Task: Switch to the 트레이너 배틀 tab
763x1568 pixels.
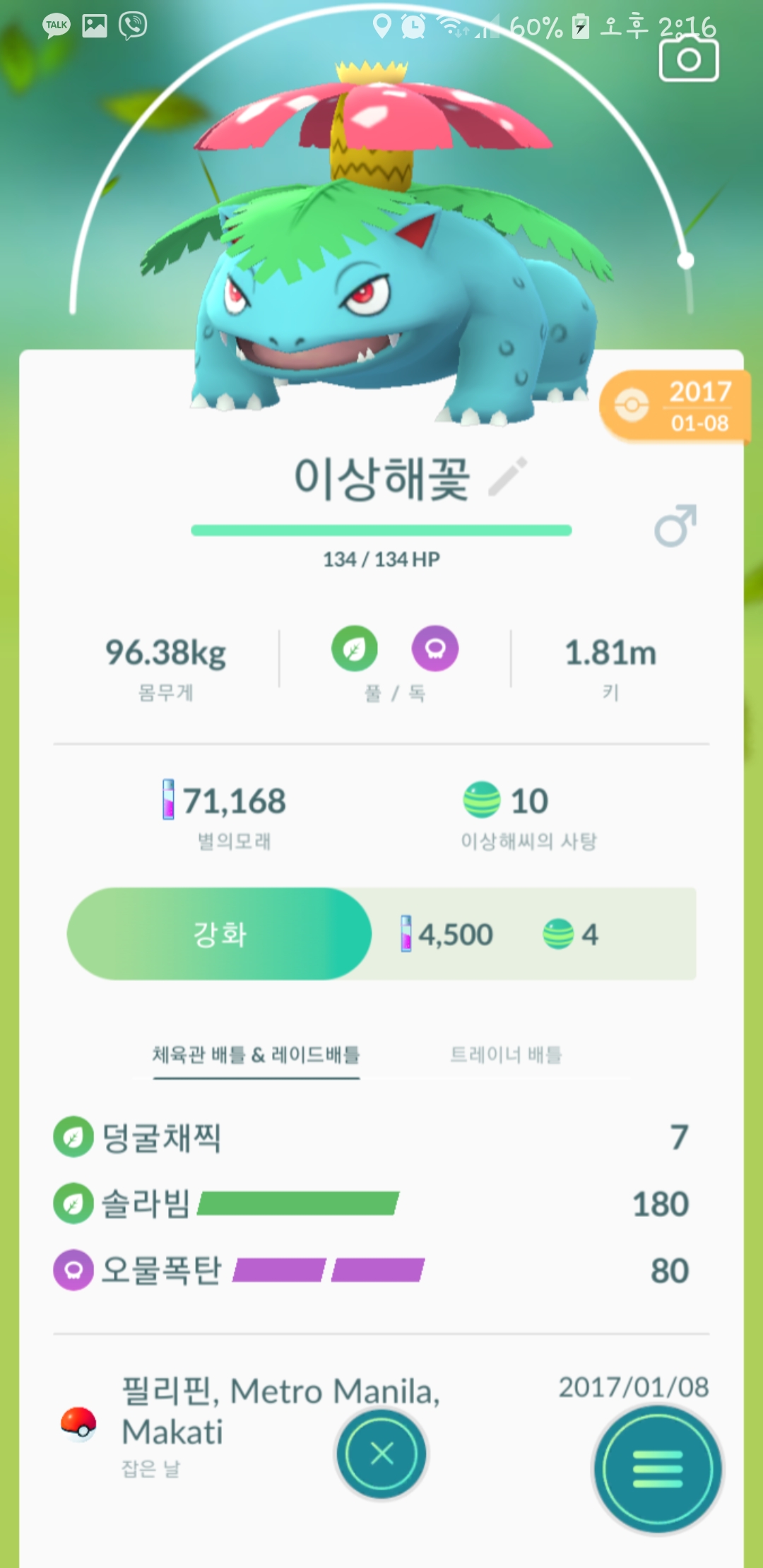Action: [506, 1055]
